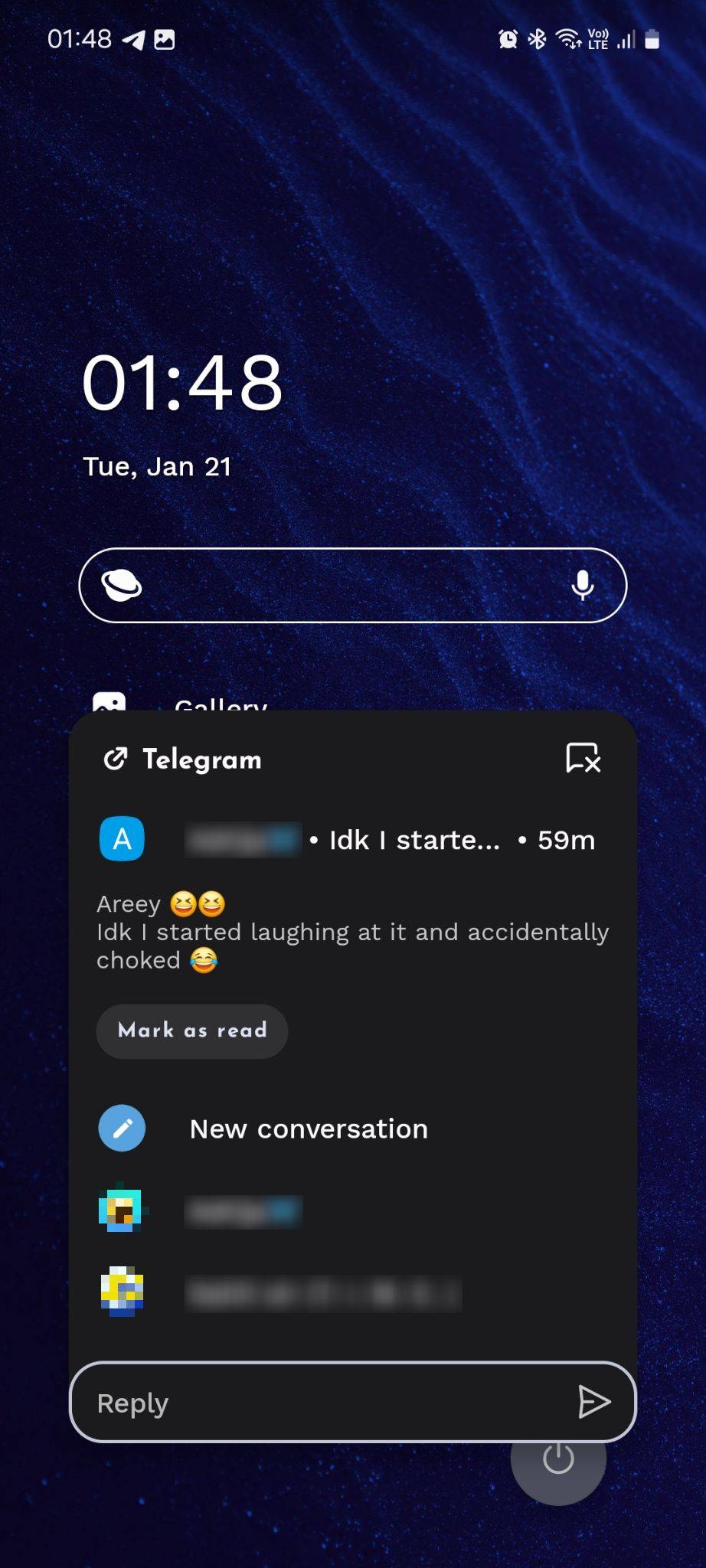
Task: Open the home screen search bar
Action: click(x=345, y=586)
